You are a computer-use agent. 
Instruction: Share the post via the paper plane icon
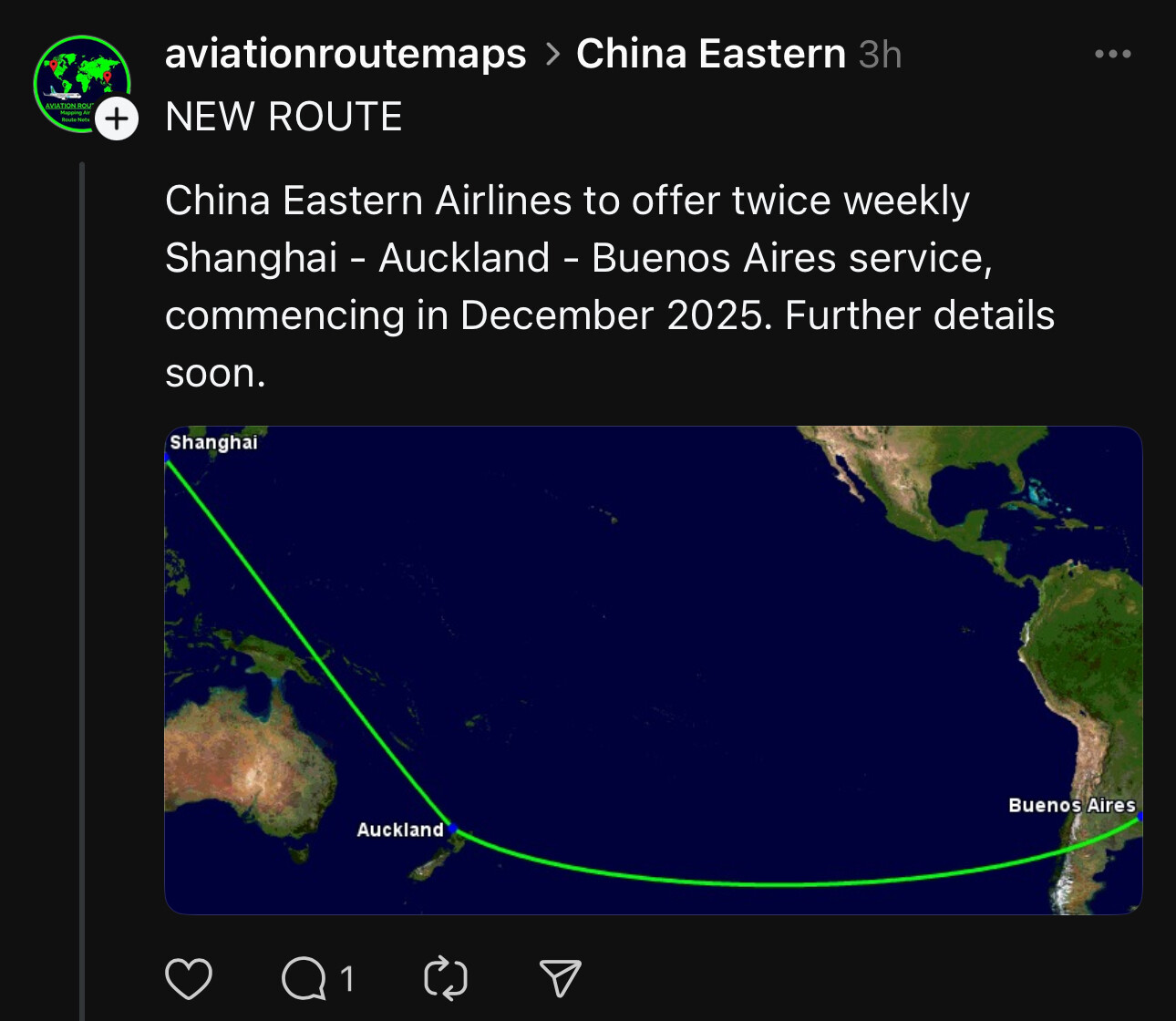[x=560, y=979]
